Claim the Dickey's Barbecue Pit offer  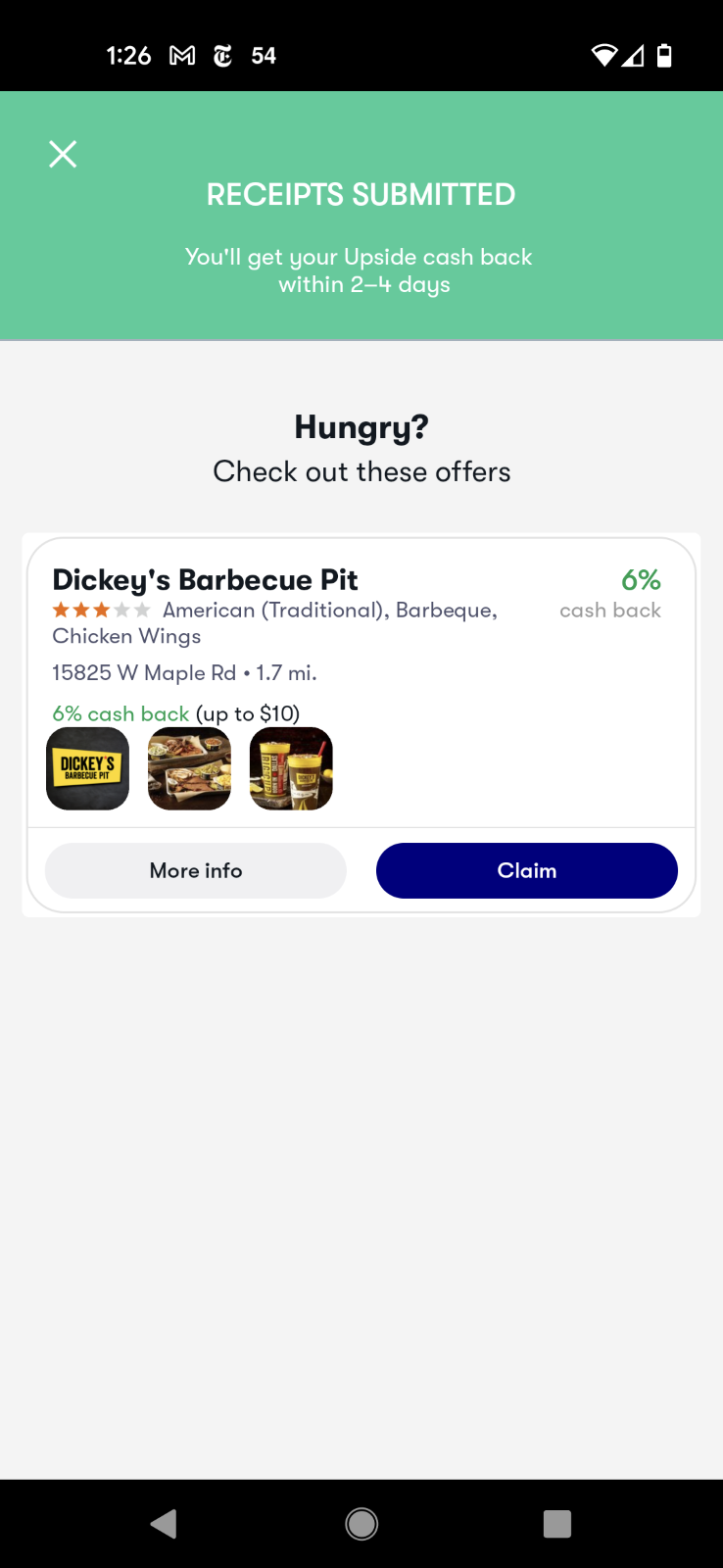click(x=526, y=870)
